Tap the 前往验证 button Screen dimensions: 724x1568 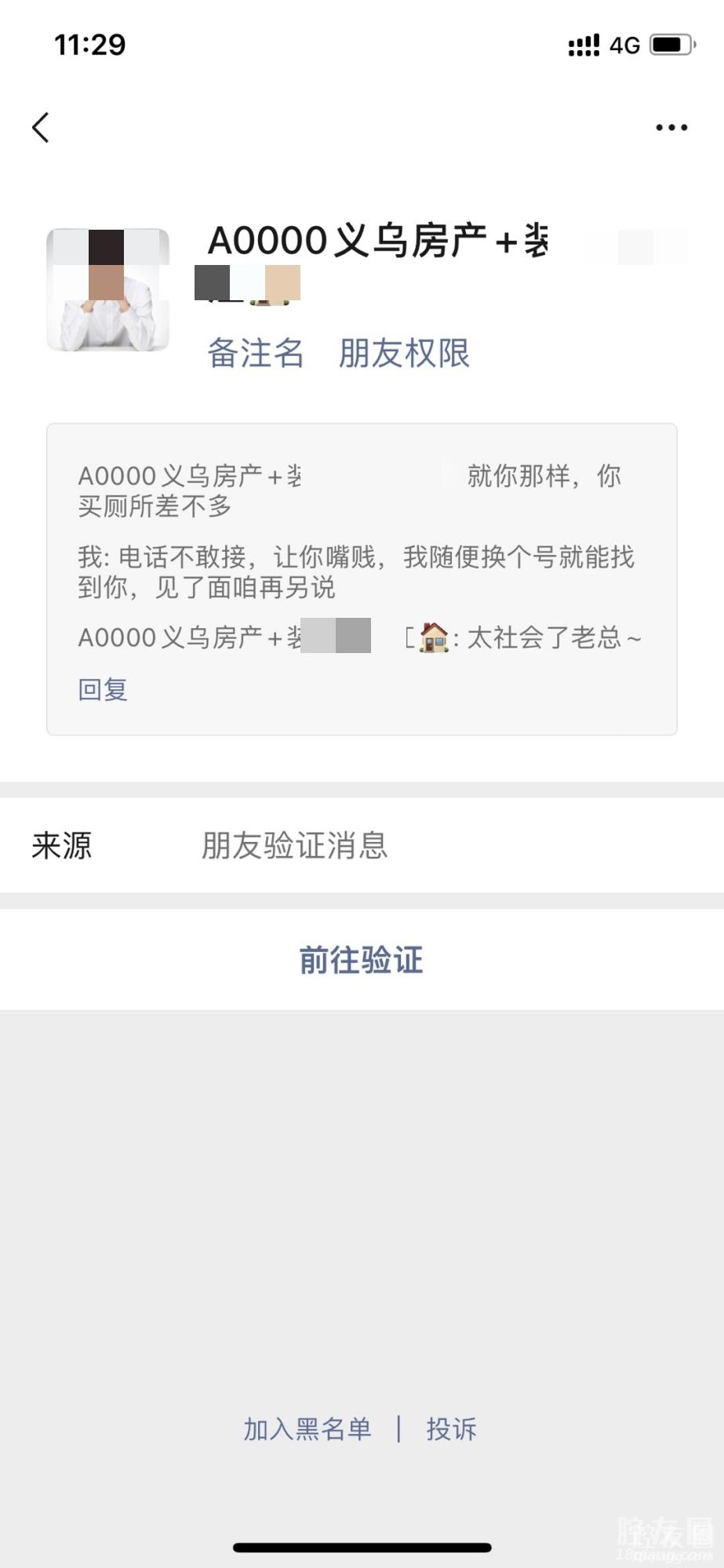tap(362, 960)
